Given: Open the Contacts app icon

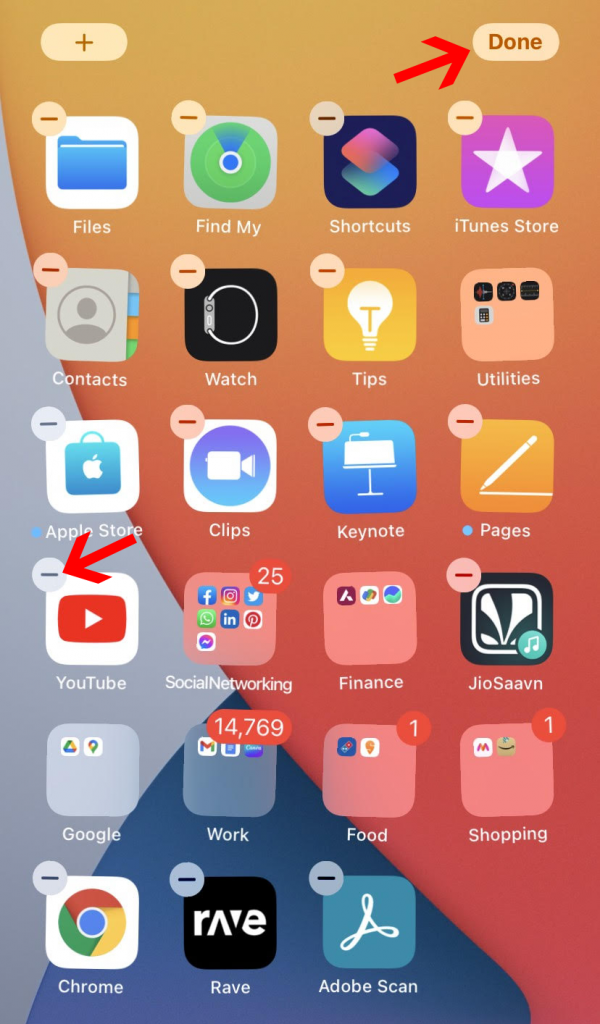Looking at the screenshot, I should 91,315.
